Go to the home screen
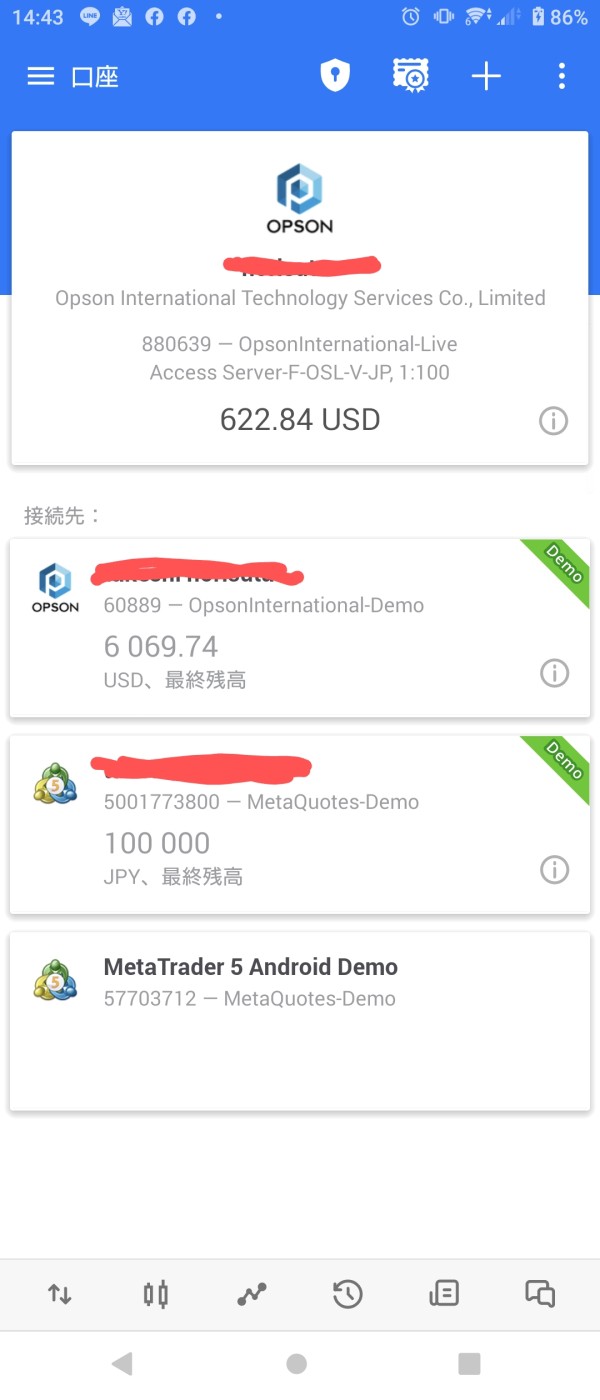Screen dimensions: 600x1400 pos(297,1363)
